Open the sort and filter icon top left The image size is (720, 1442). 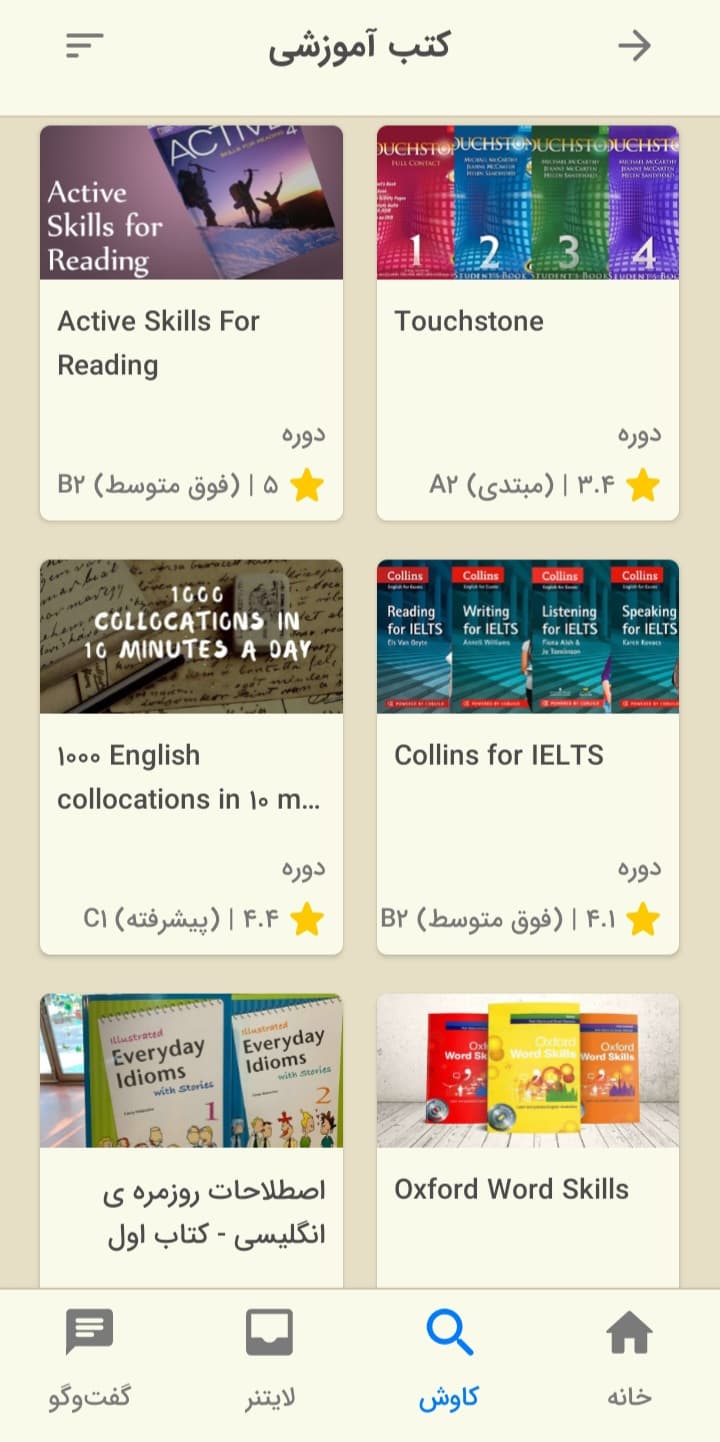pos(84,45)
